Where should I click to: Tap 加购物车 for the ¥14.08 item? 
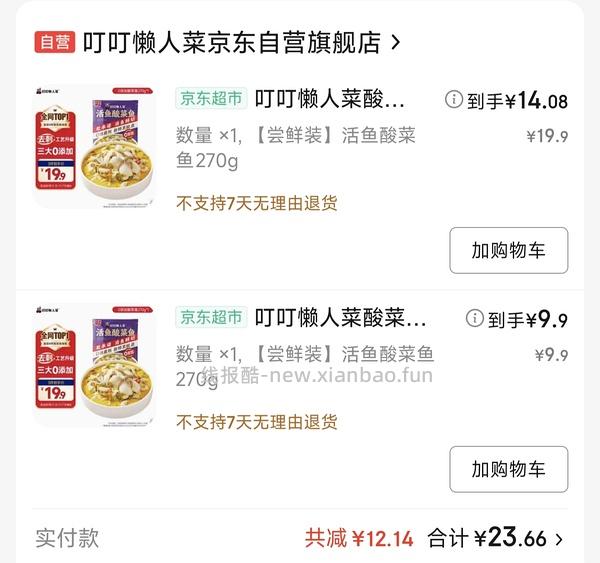pyautogui.click(x=508, y=250)
